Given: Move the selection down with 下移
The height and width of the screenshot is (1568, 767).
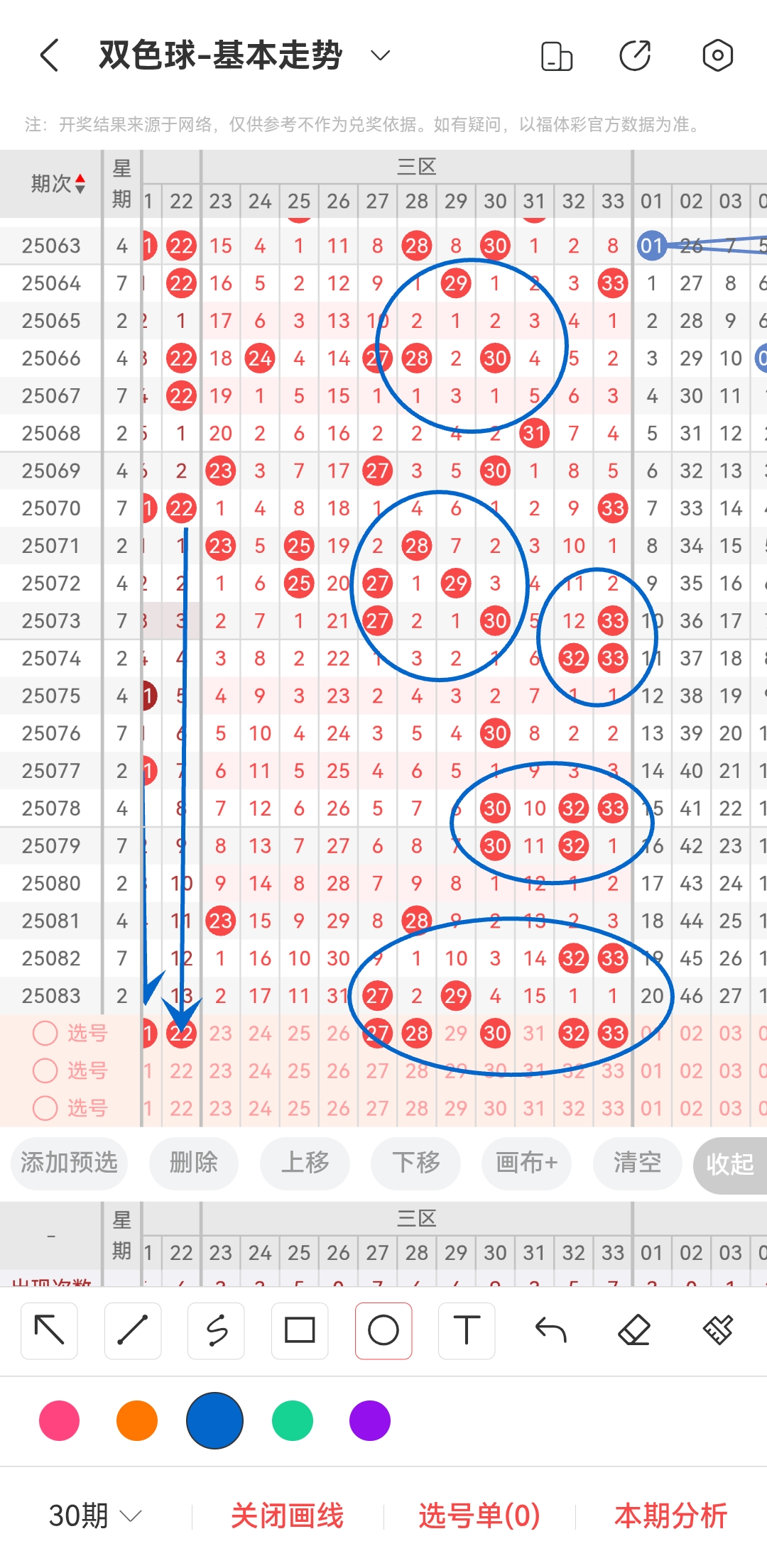Looking at the screenshot, I should (415, 1163).
